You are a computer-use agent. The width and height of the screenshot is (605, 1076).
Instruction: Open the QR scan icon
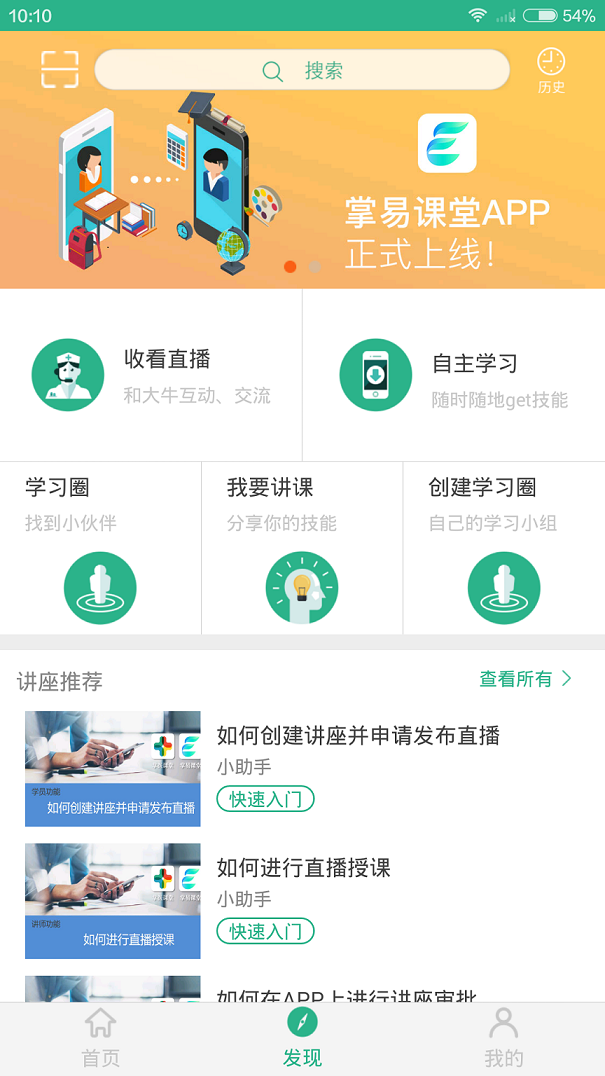tap(60, 69)
